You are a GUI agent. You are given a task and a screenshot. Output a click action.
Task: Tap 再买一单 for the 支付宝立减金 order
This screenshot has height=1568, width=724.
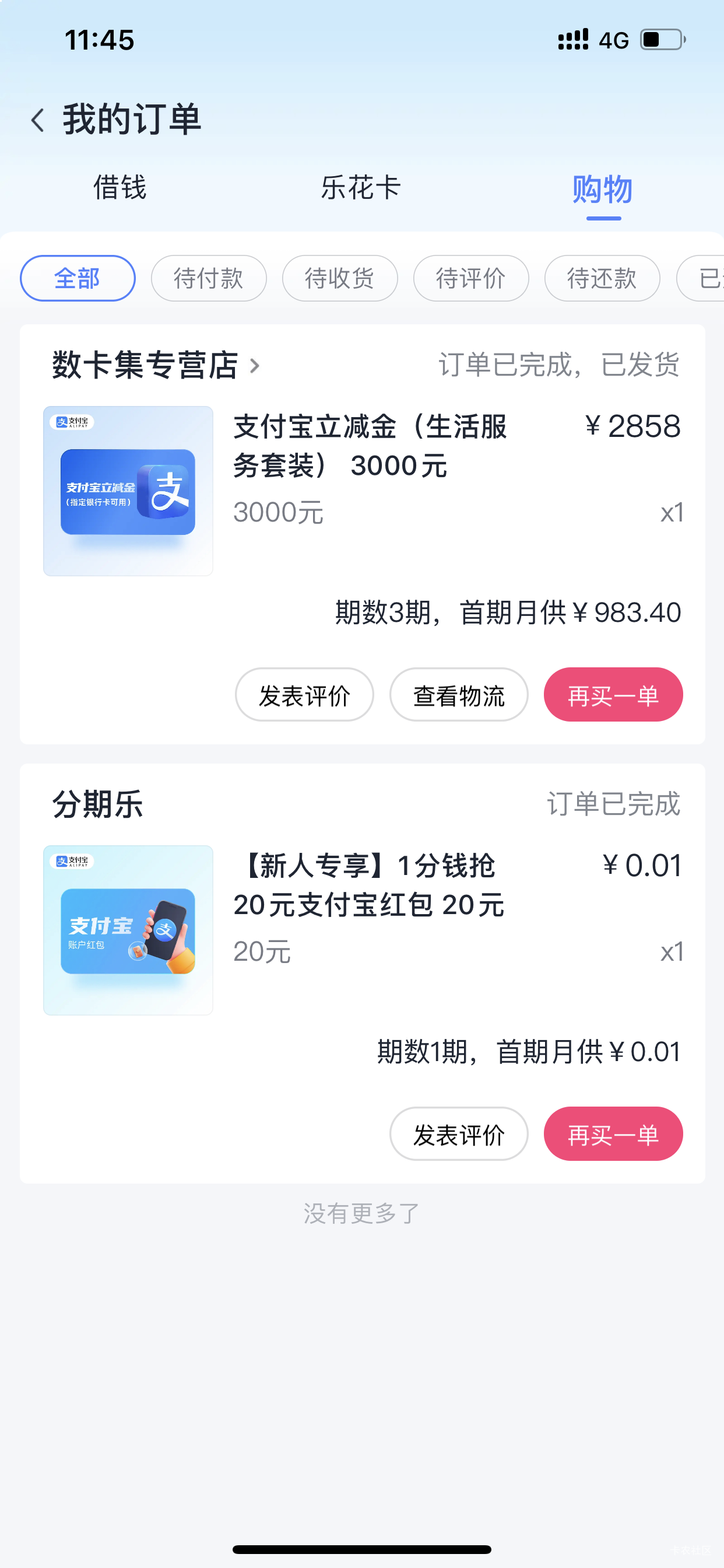click(x=613, y=695)
